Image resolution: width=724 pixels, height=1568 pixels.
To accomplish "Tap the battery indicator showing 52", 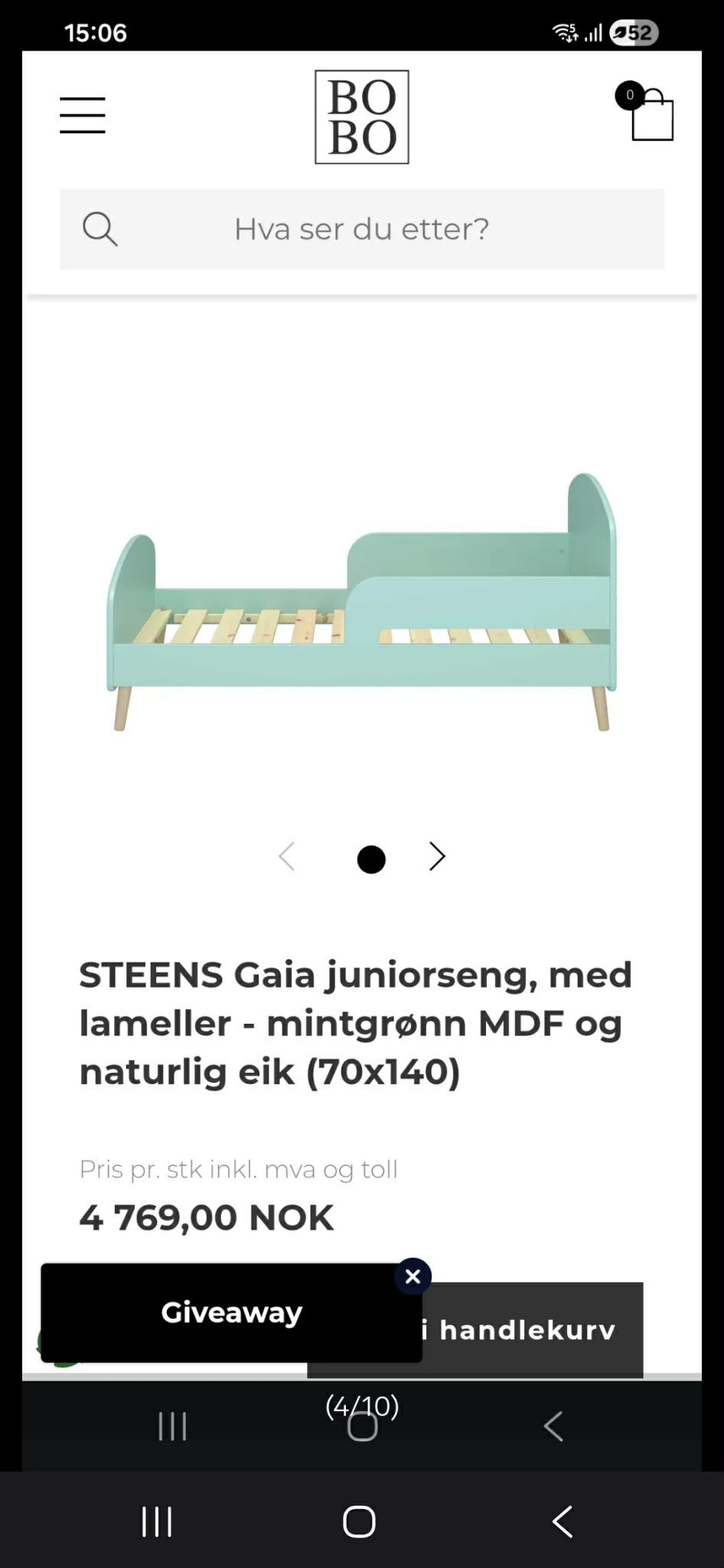I will (629, 32).
